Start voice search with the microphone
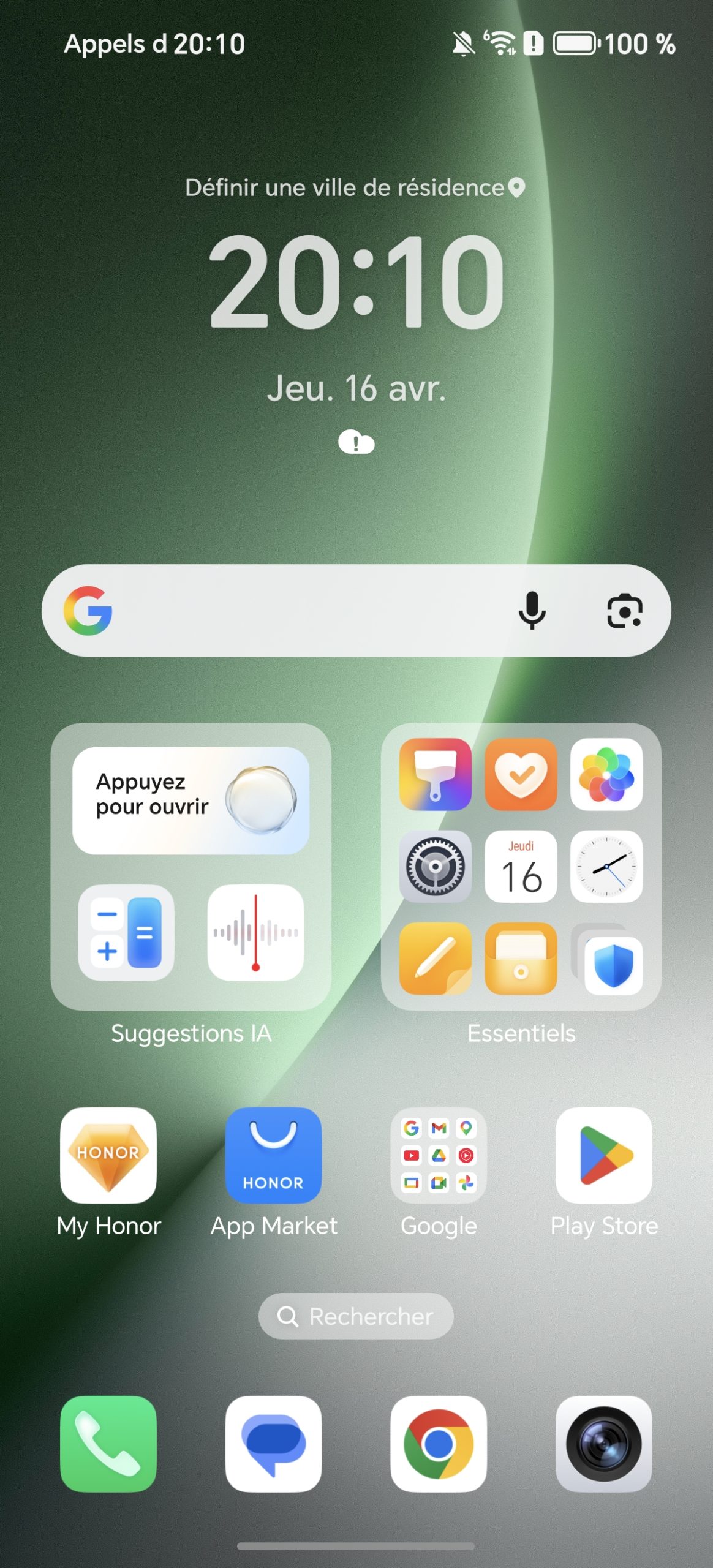Screen dimensions: 713x1568 (x=532, y=611)
